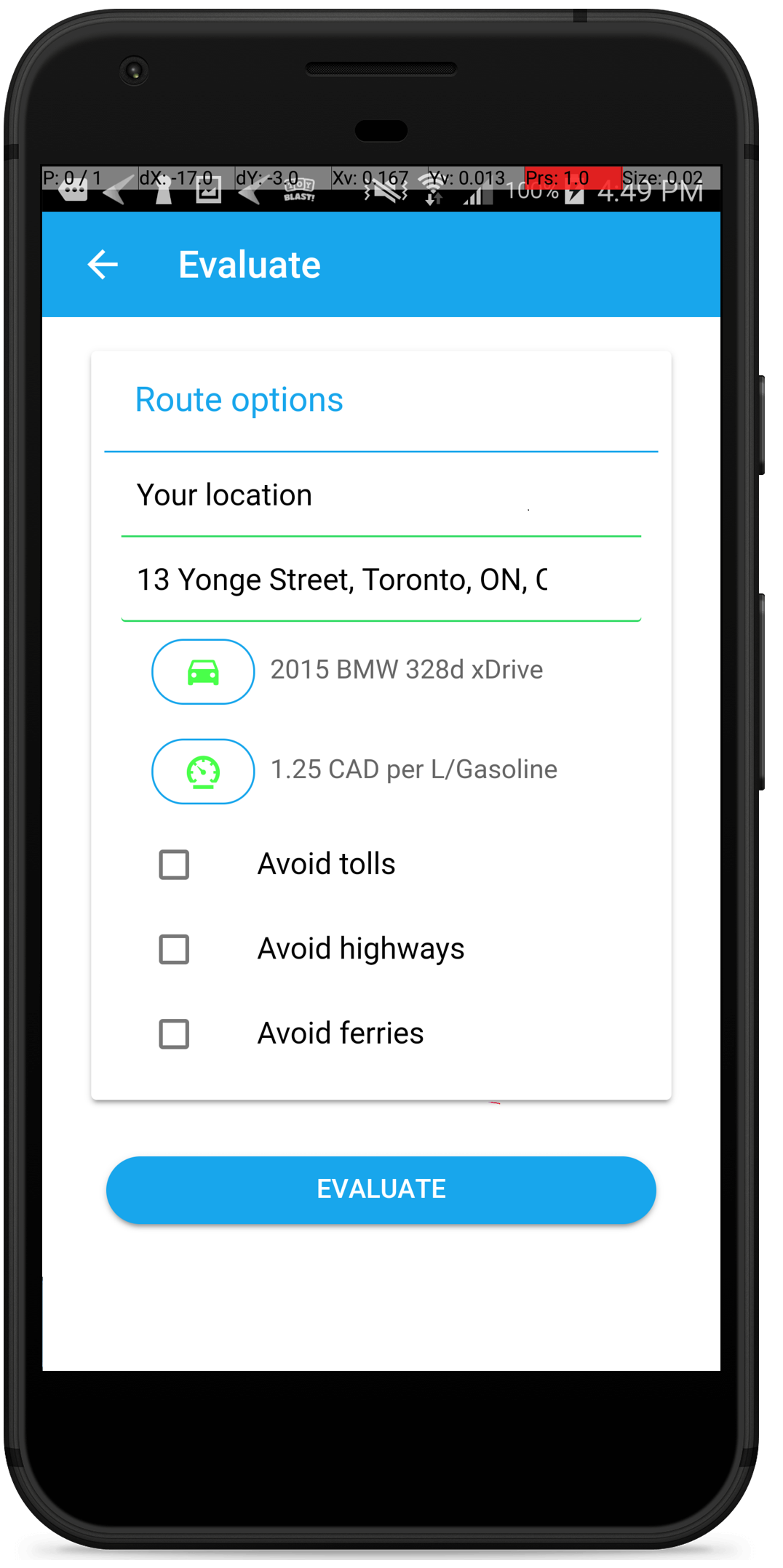Image resolution: width=783 pixels, height=1568 pixels.
Task: Tap the EVALUATE button
Action: click(x=381, y=1189)
